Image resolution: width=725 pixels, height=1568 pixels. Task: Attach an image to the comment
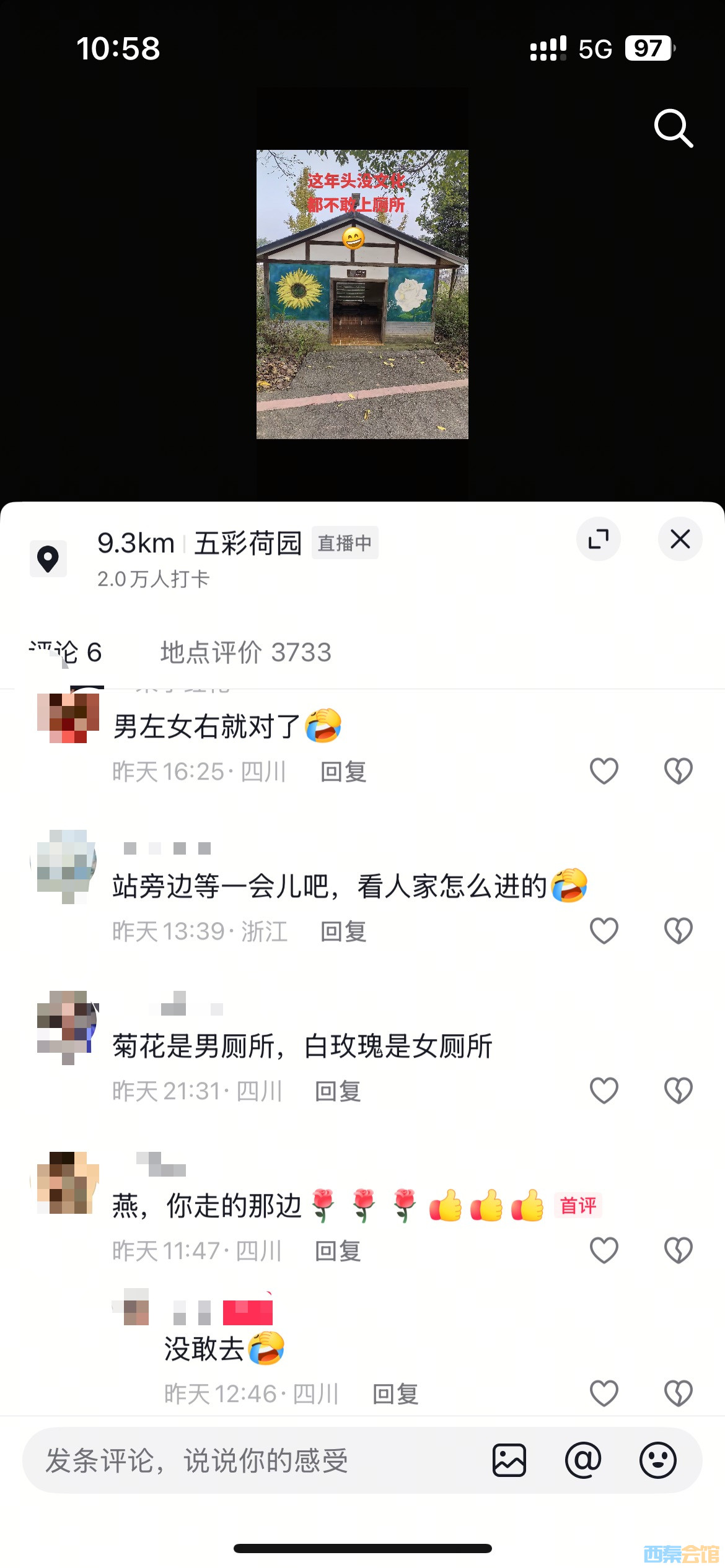point(509,1461)
